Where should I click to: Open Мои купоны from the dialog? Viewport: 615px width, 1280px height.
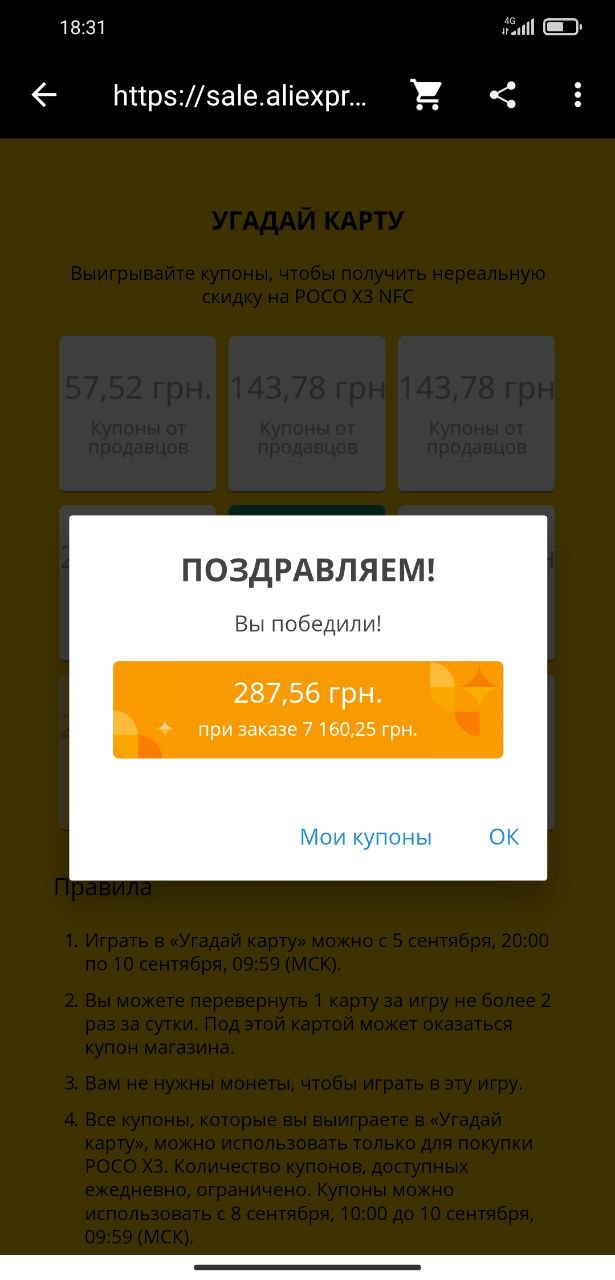[366, 837]
